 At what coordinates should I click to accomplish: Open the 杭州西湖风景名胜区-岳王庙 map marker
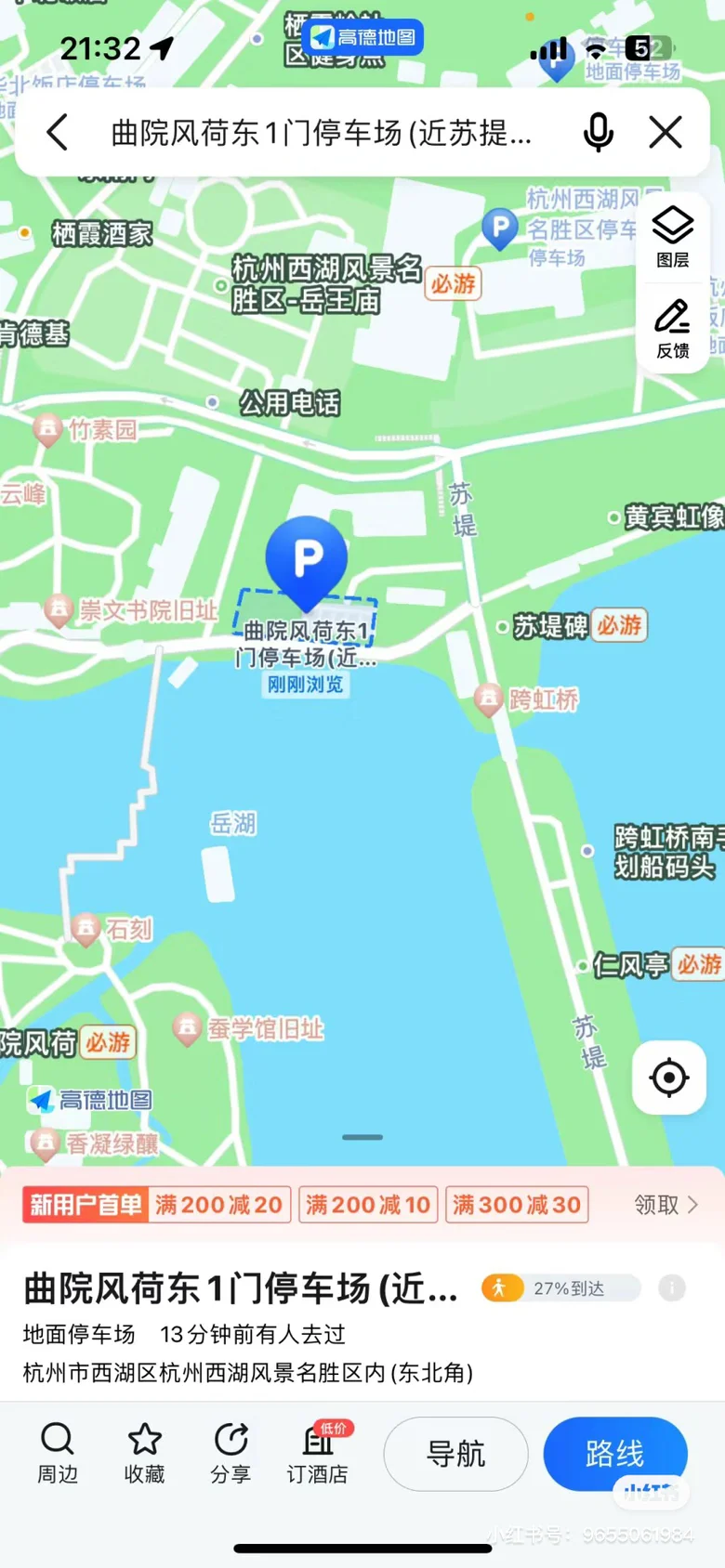click(325, 284)
